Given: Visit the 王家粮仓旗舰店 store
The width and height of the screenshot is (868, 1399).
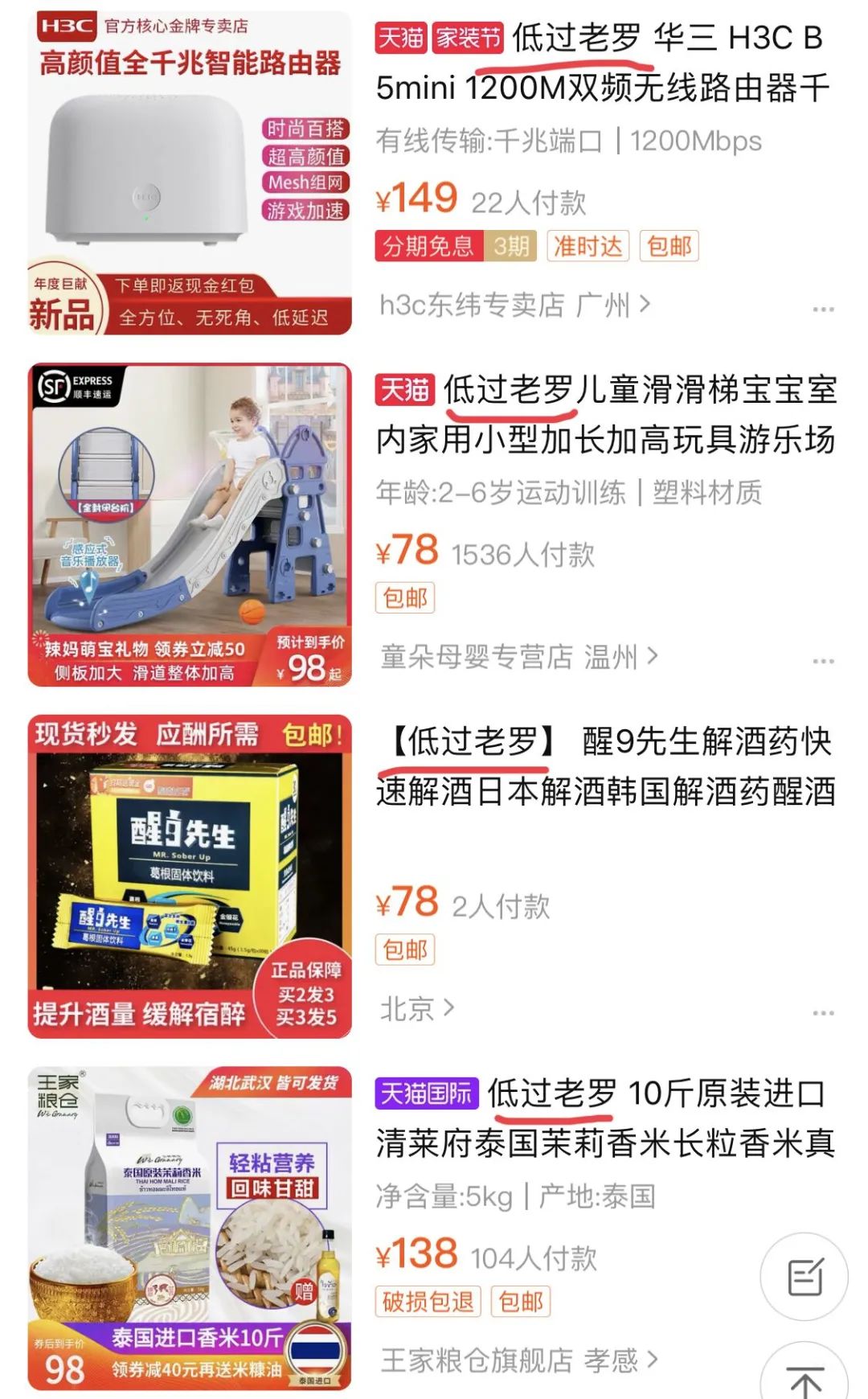Looking at the screenshot, I should (519, 1360).
